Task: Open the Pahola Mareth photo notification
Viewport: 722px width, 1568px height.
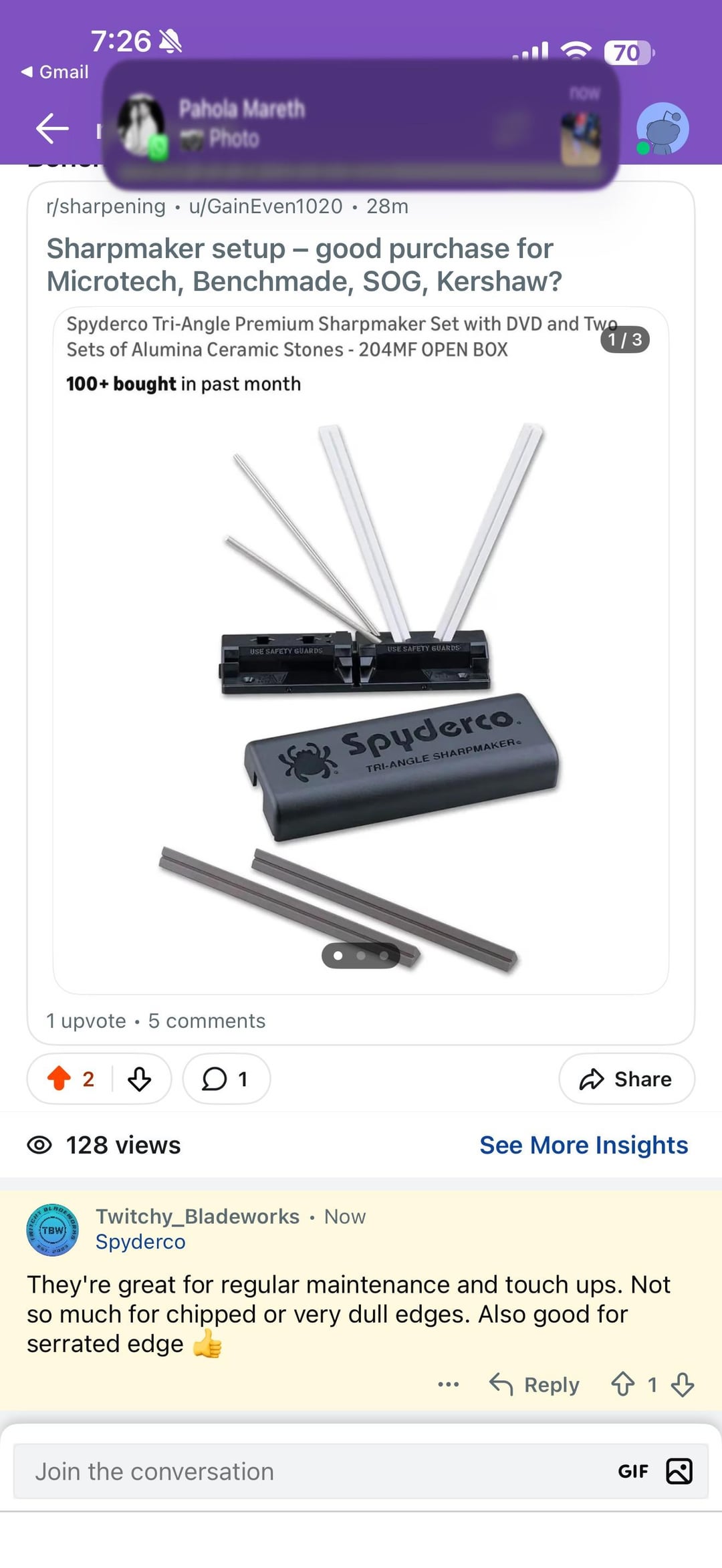Action: coord(361,124)
